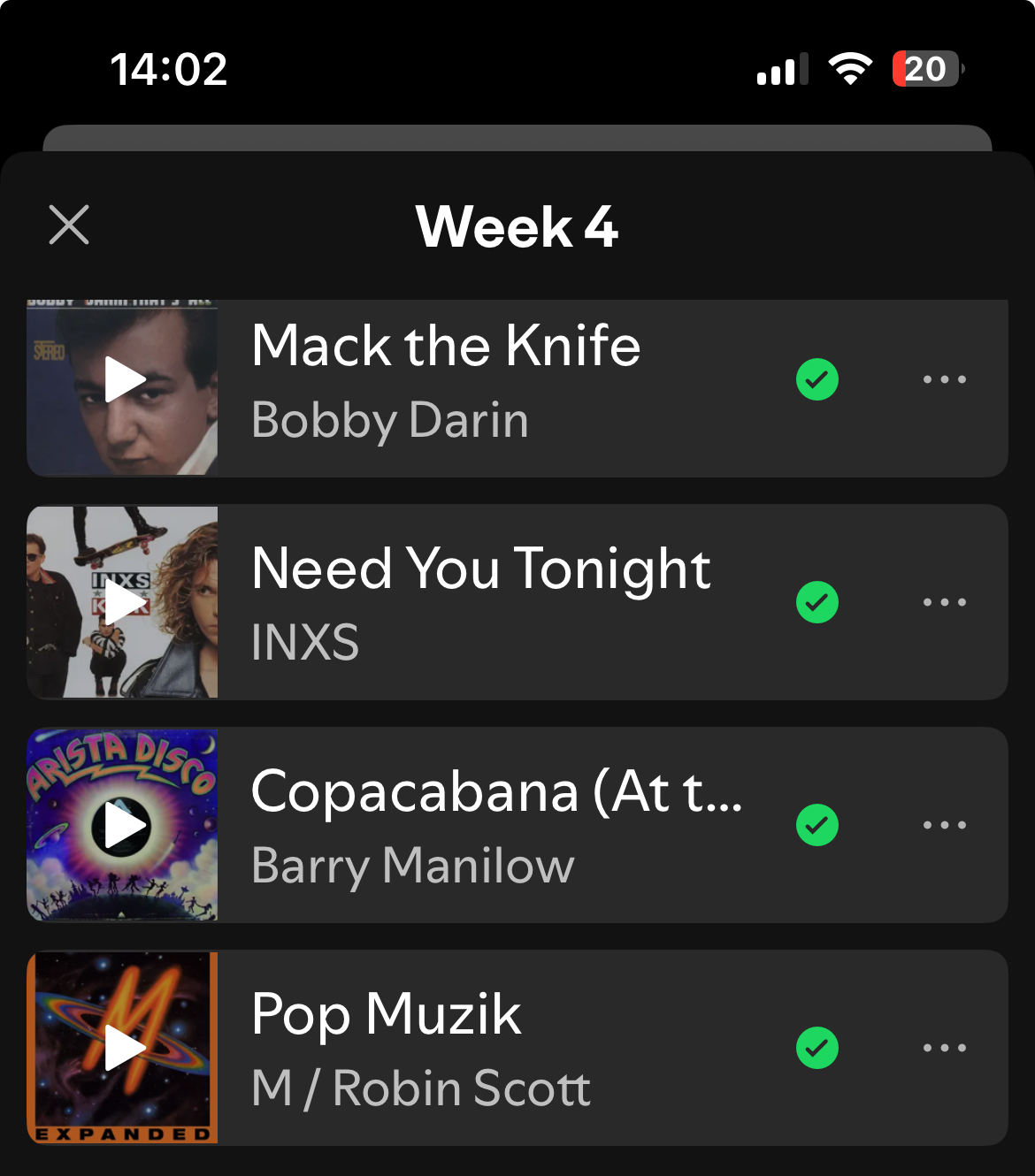Open more options for Need You Tonight
The width and height of the screenshot is (1035, 1176).
pos(944,603)
